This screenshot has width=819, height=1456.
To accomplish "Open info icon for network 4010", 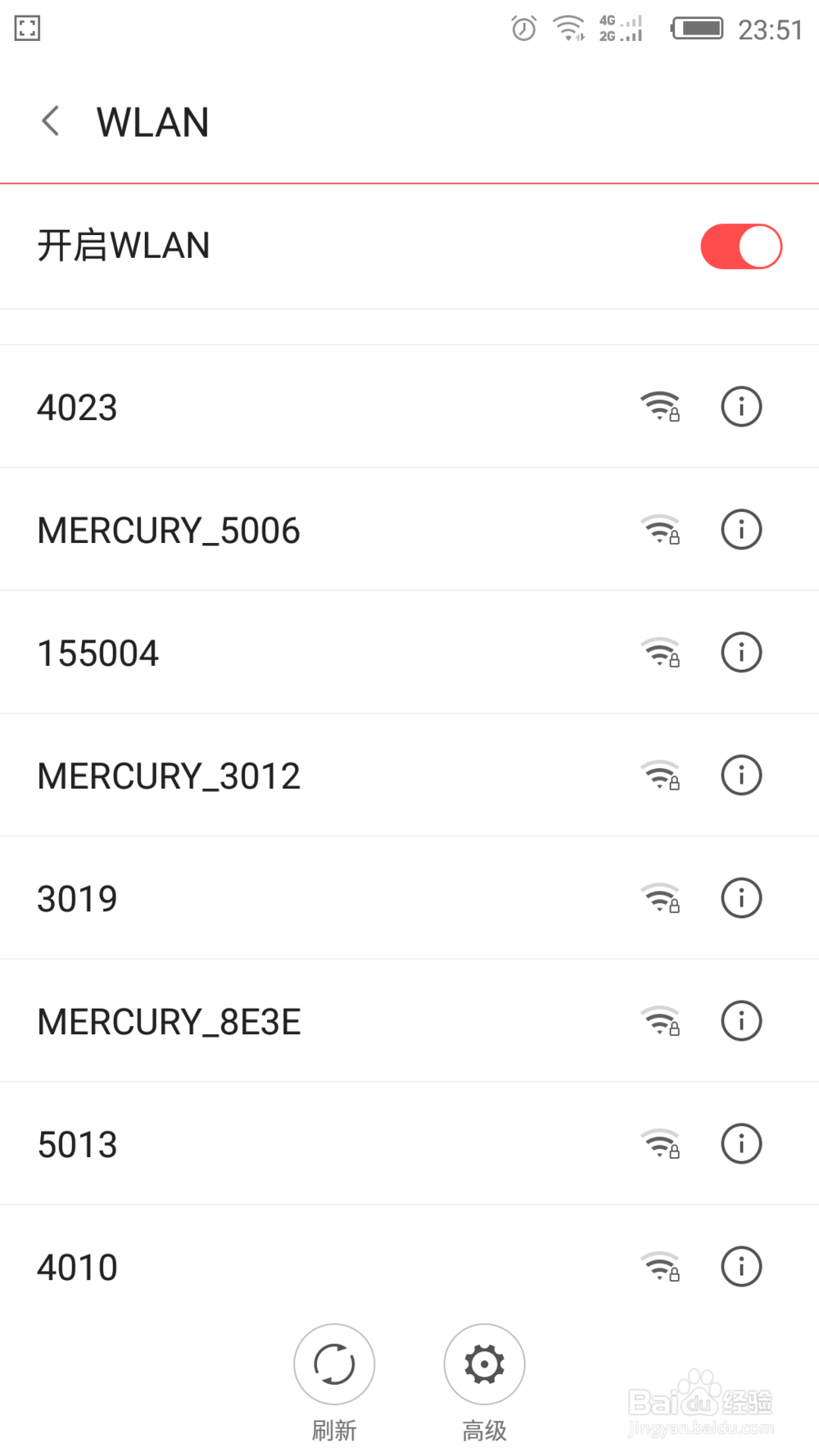I will click(x=741, y=1266).
